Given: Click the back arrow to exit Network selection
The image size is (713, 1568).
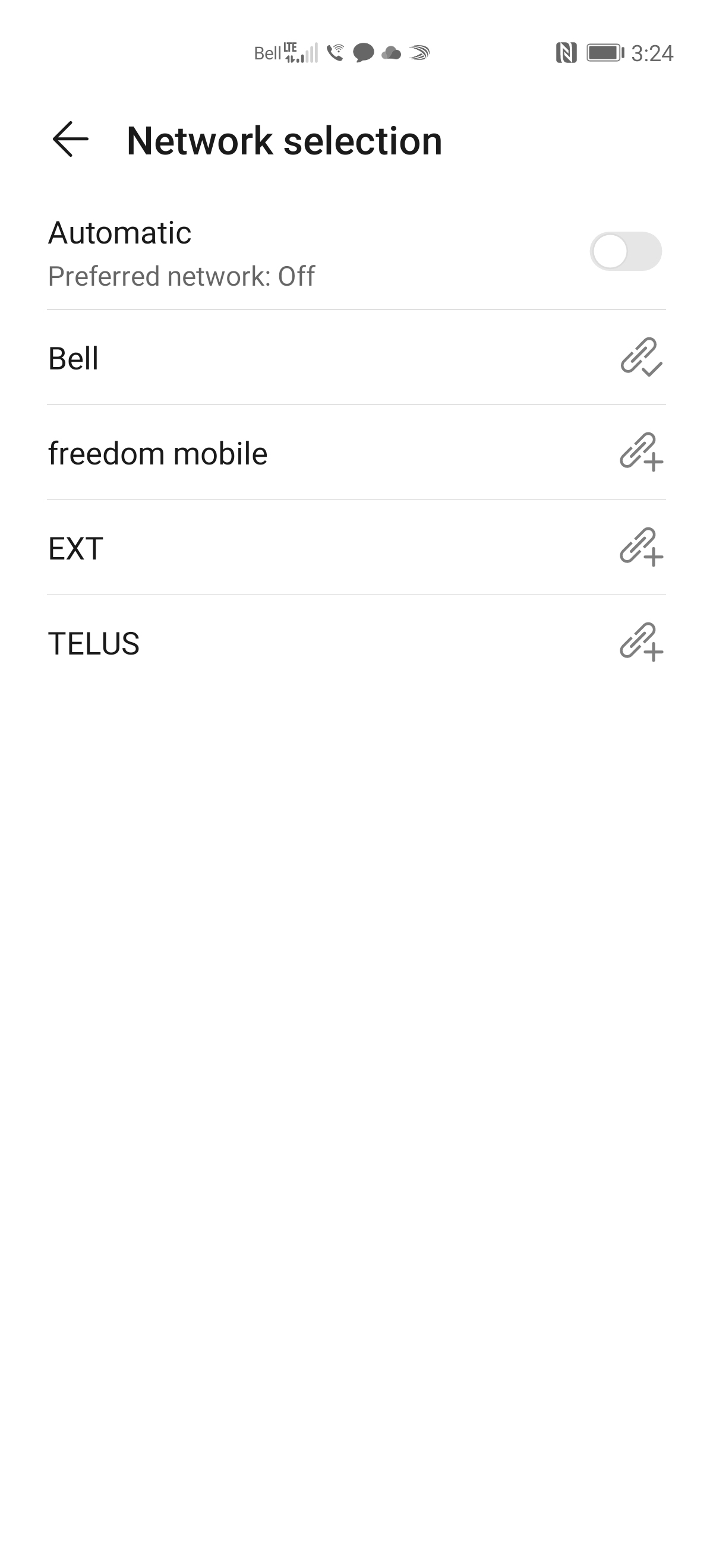Looking at the screenshot, I should pos(69,141).
